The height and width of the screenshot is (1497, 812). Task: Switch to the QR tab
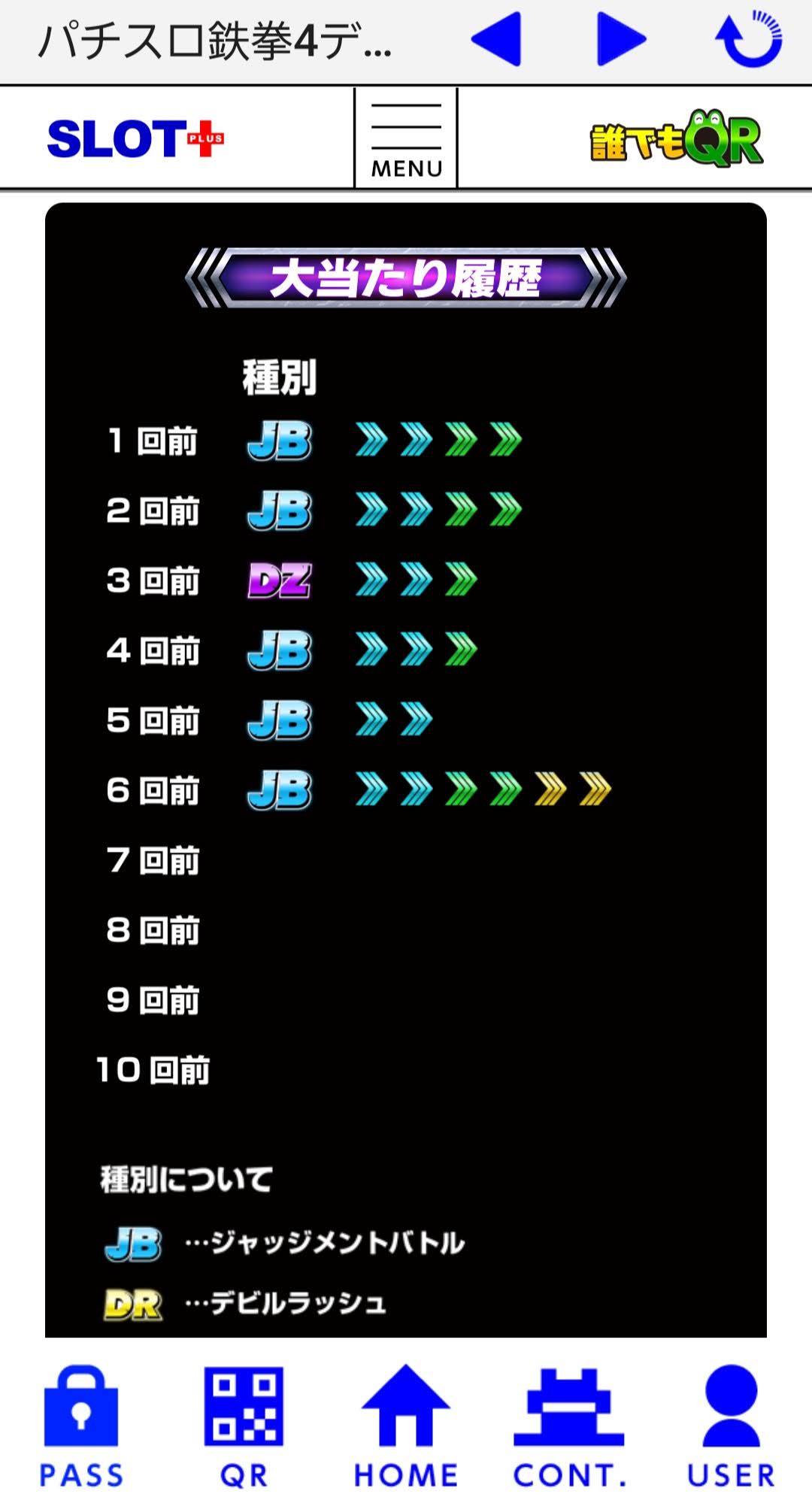tap(244, 1427)
